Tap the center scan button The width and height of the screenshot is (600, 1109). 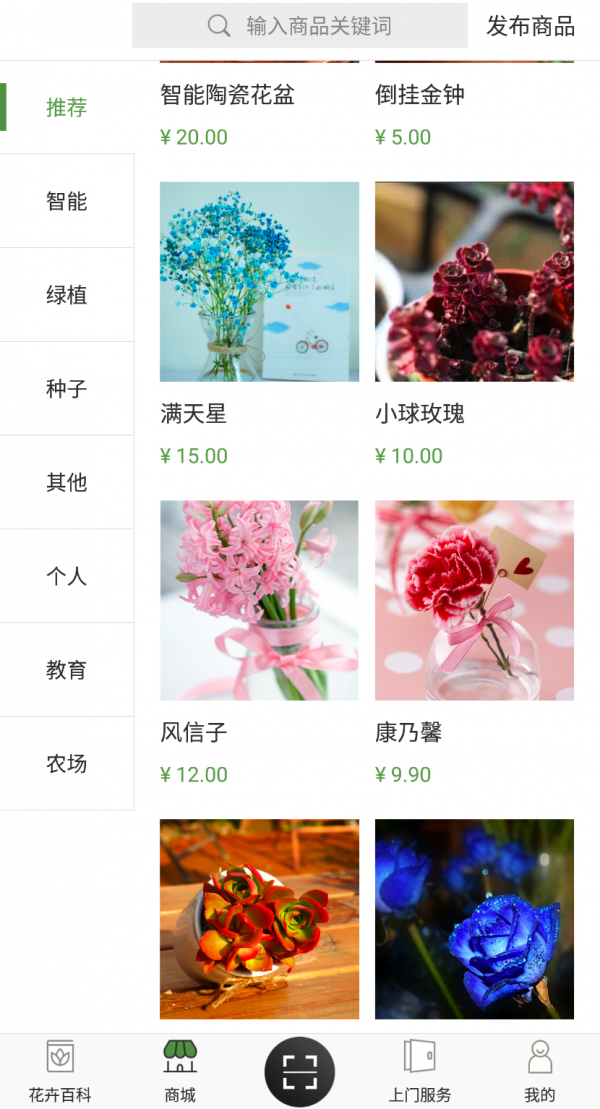(x=299, y=1071)
